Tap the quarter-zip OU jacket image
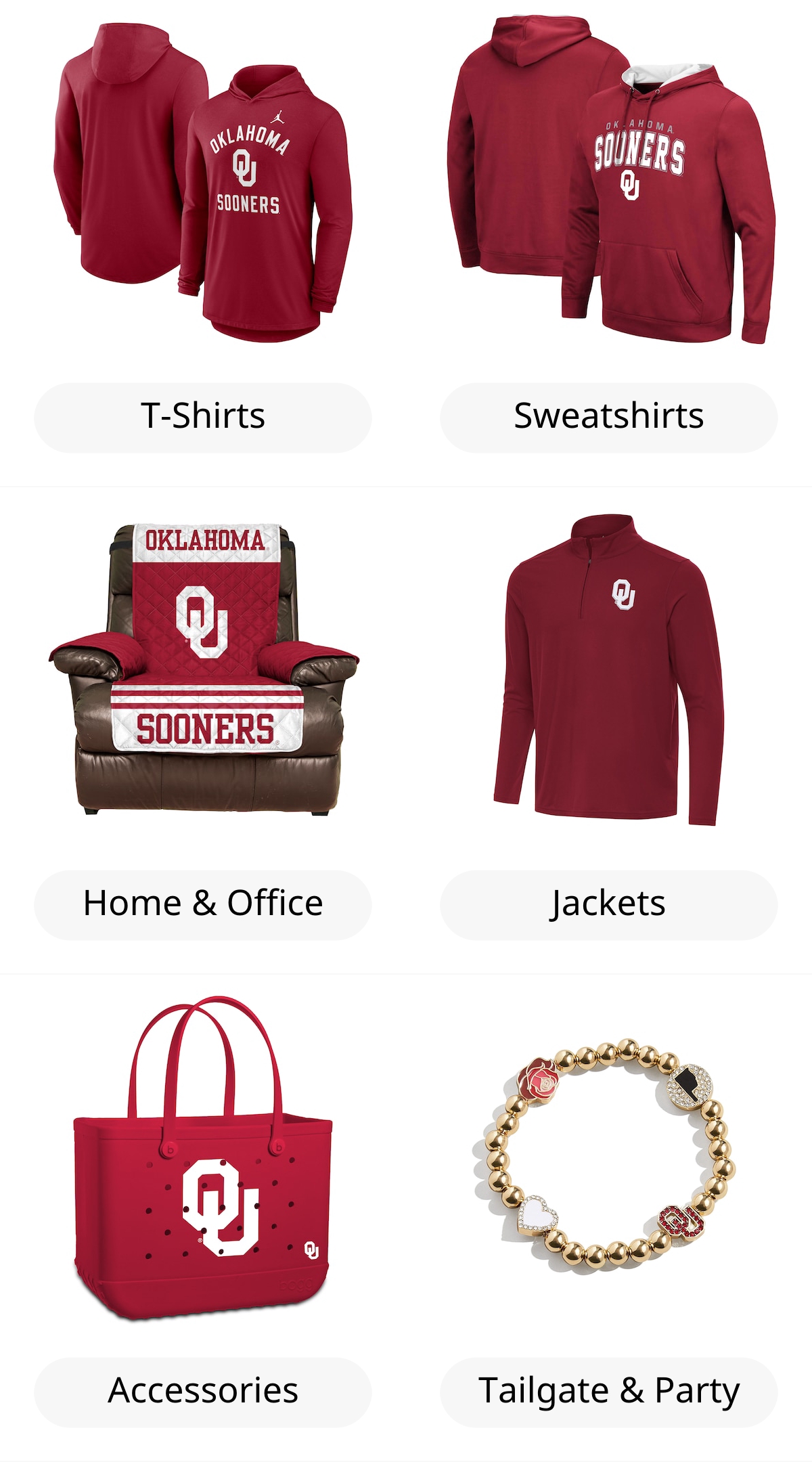 point(609,670)
